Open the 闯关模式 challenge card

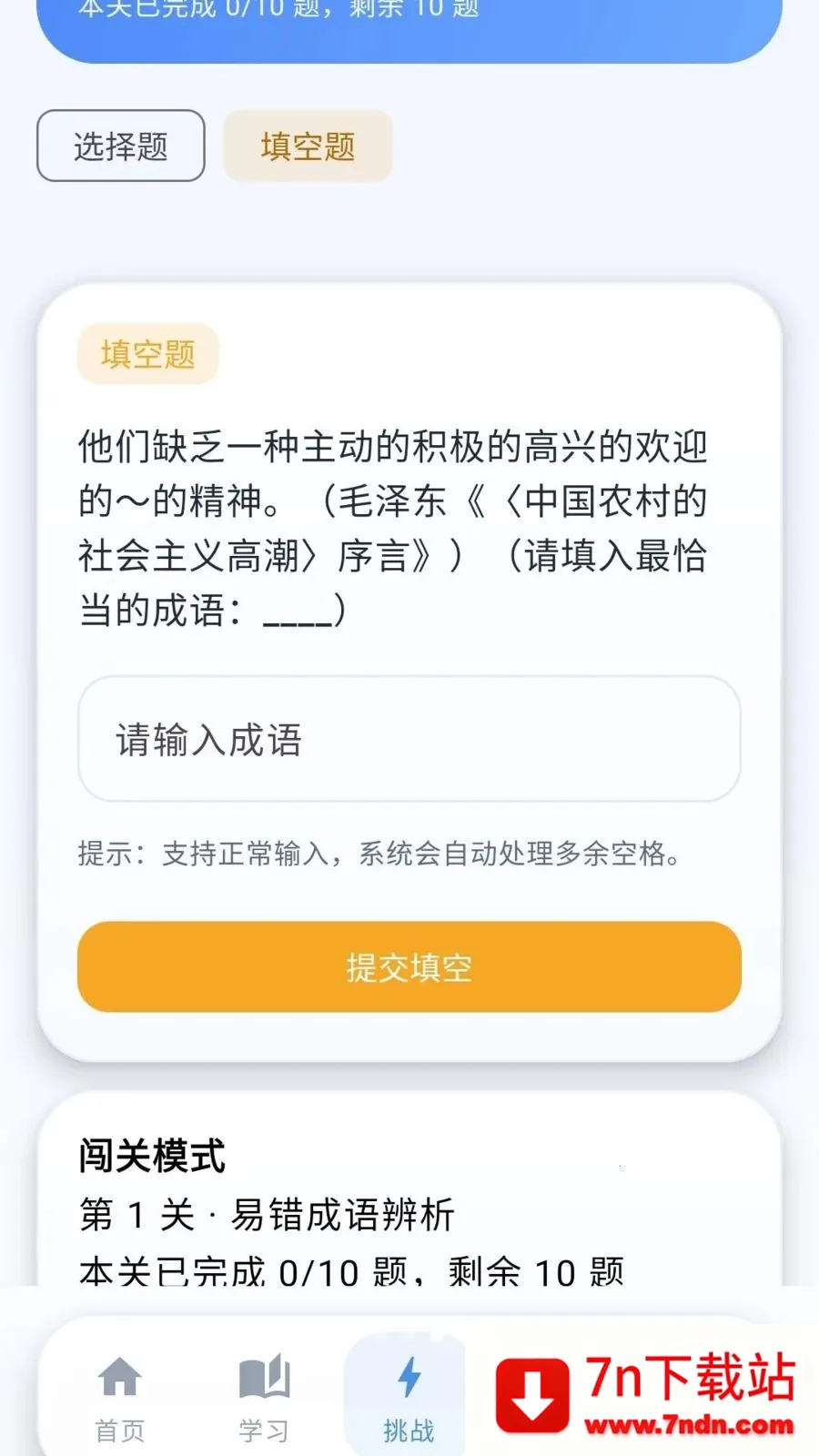click(x=151, y=1157)
